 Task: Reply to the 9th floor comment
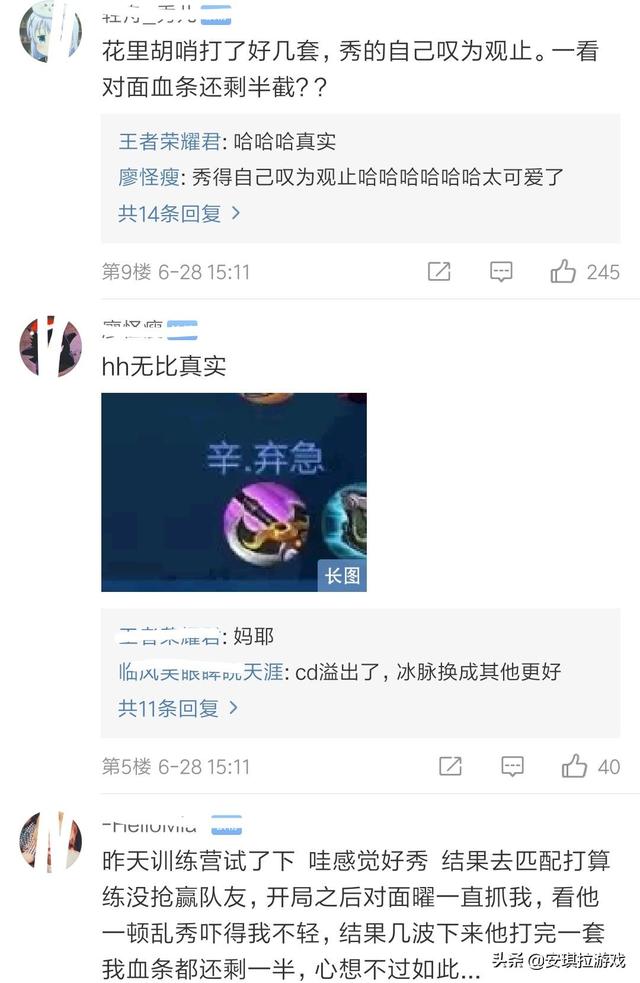point(501,271)
